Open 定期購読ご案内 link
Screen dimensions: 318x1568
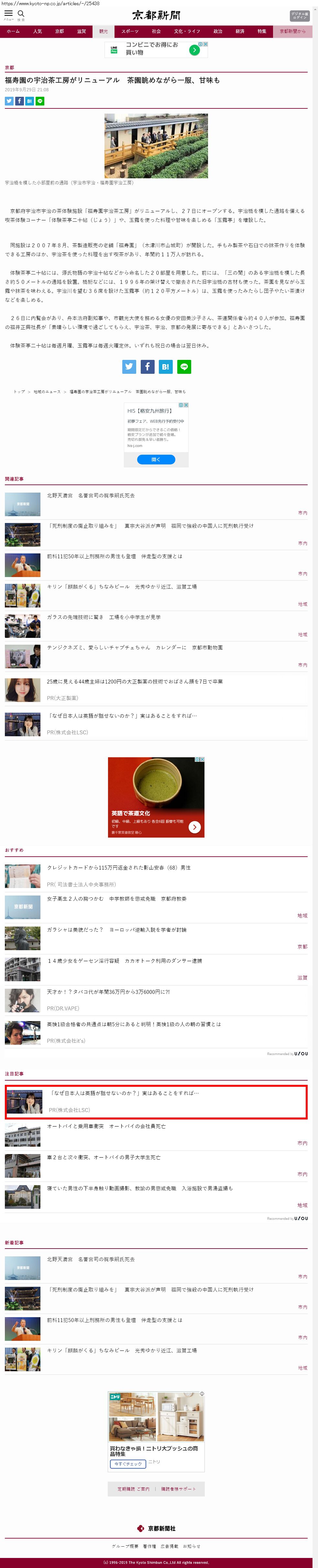point(133,1489)
